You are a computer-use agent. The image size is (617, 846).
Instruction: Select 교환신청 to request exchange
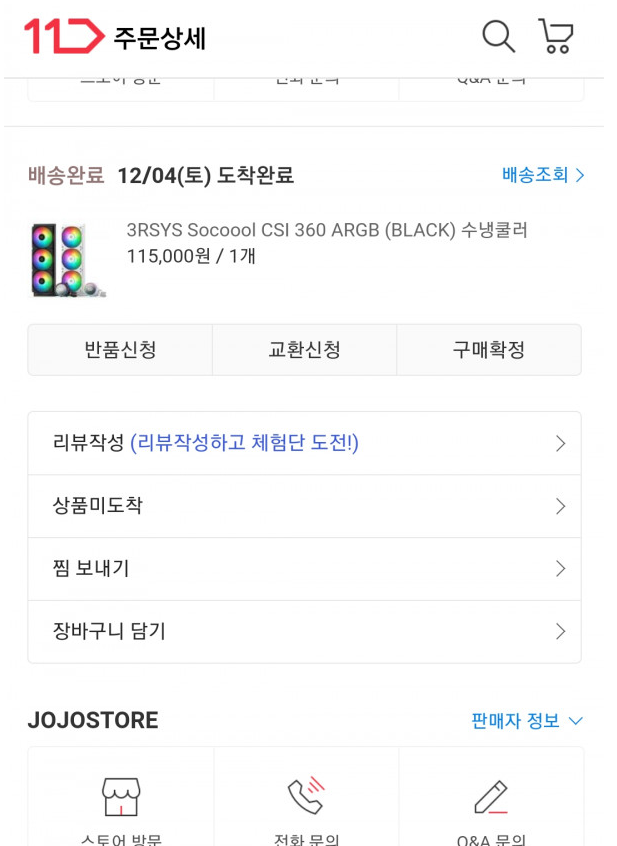(305, 350)
